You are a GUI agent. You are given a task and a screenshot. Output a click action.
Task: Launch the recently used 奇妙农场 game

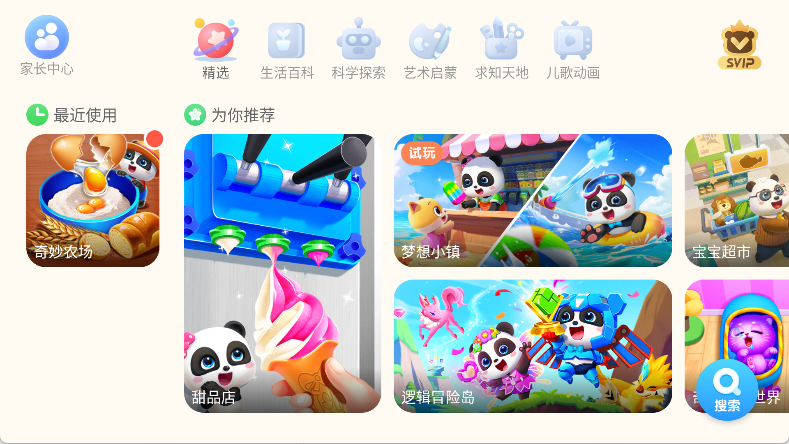93,200
